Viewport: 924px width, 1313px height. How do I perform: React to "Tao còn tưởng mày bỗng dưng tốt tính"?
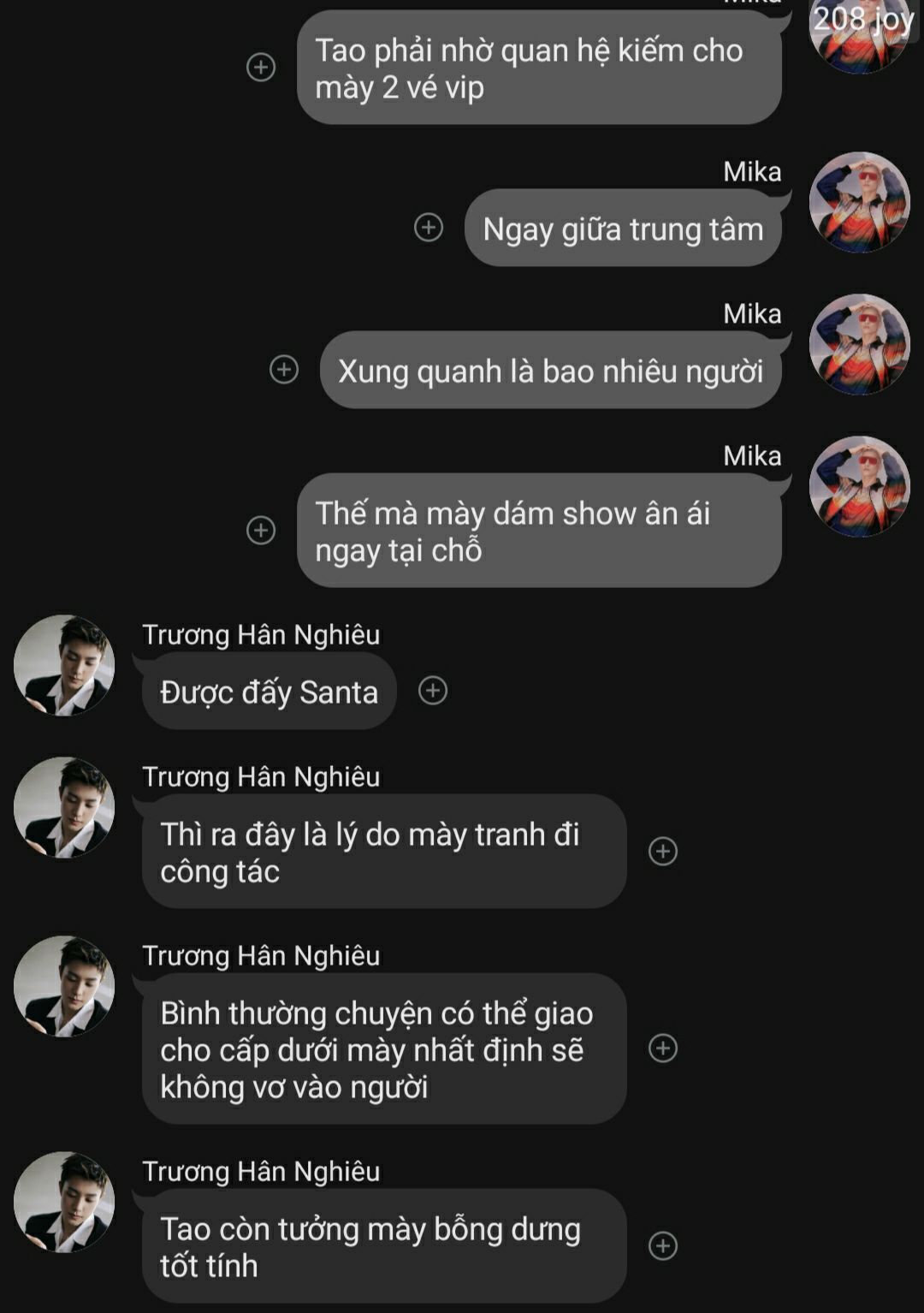click(663, 1245)
